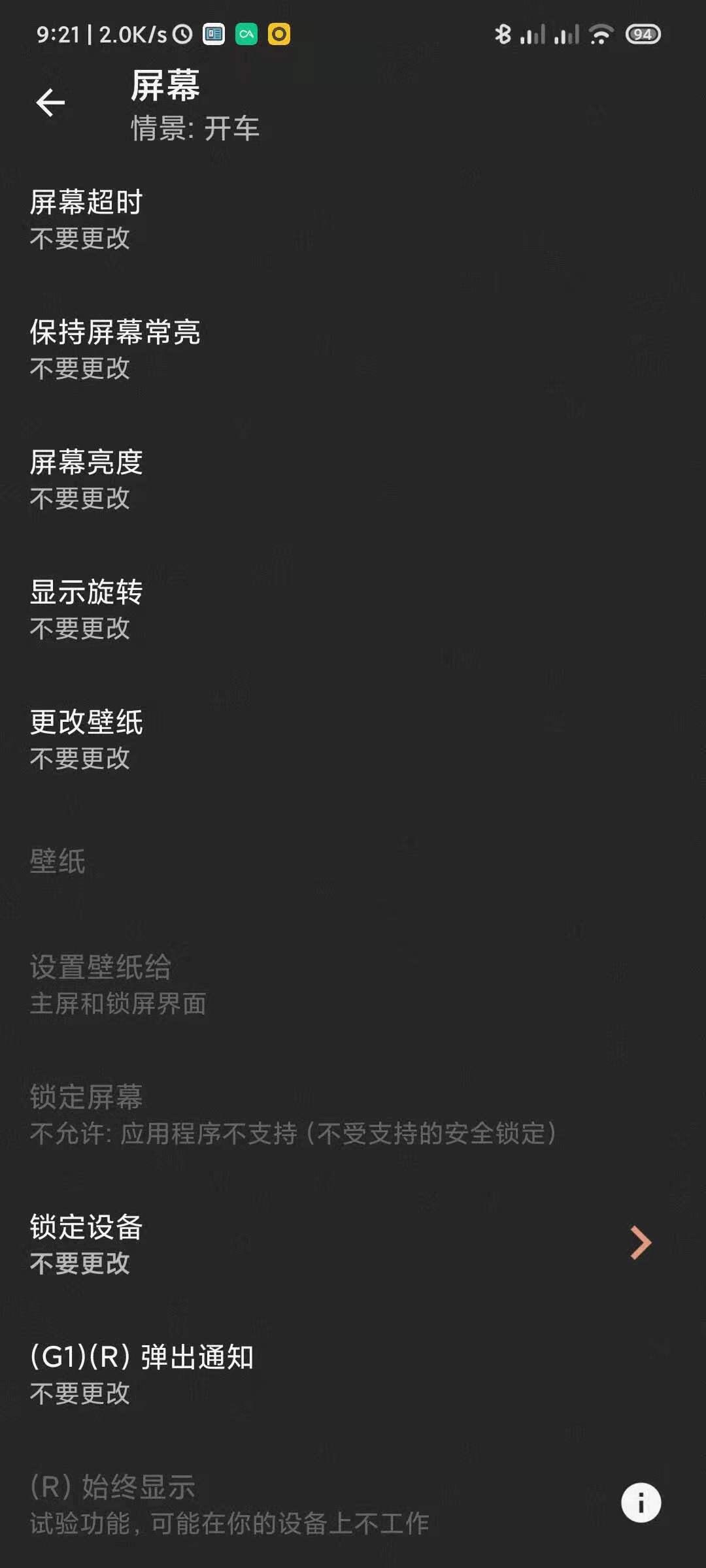
Task: Tap the info icon beside 始终显示
Action: (641, 1503)
